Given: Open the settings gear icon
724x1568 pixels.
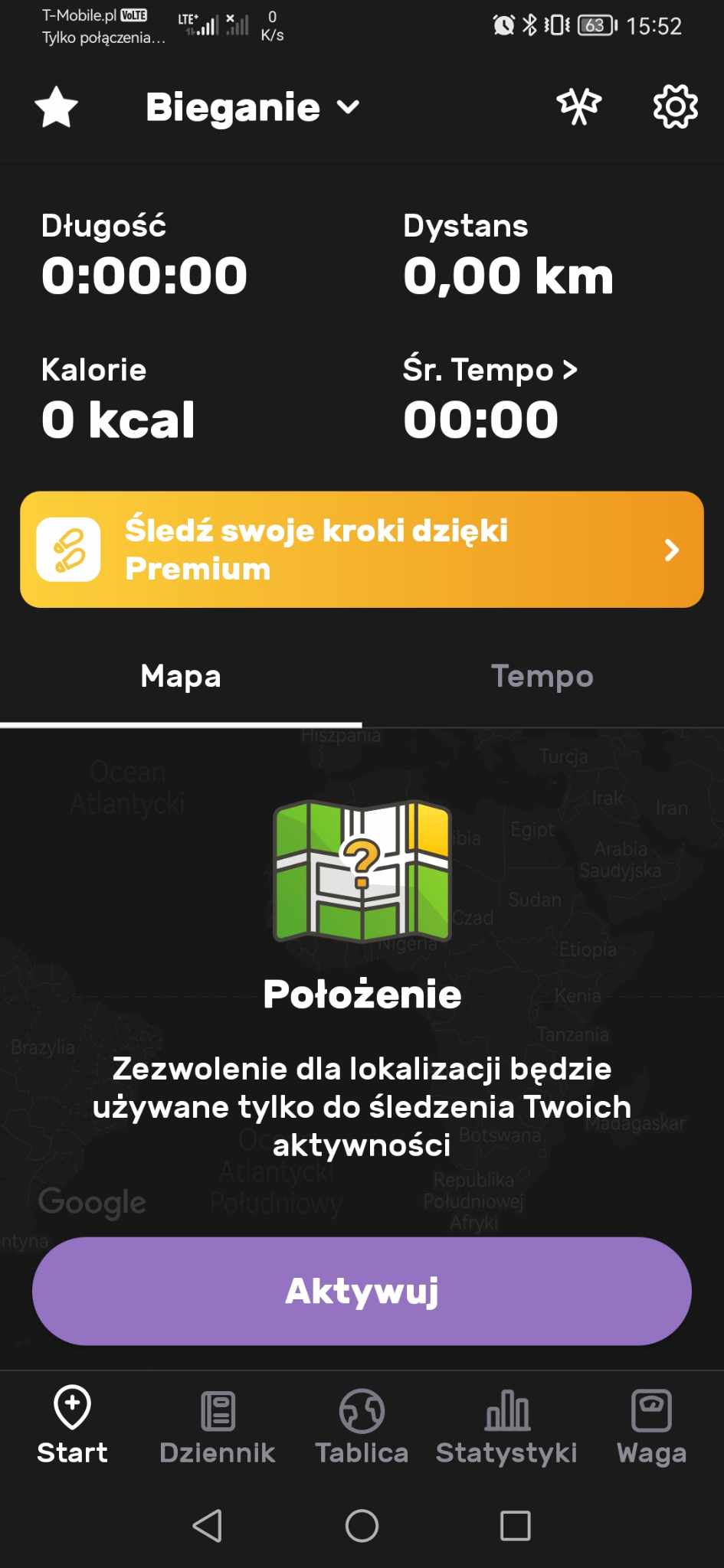Looking at the screenshot, I should coord(673,107).
